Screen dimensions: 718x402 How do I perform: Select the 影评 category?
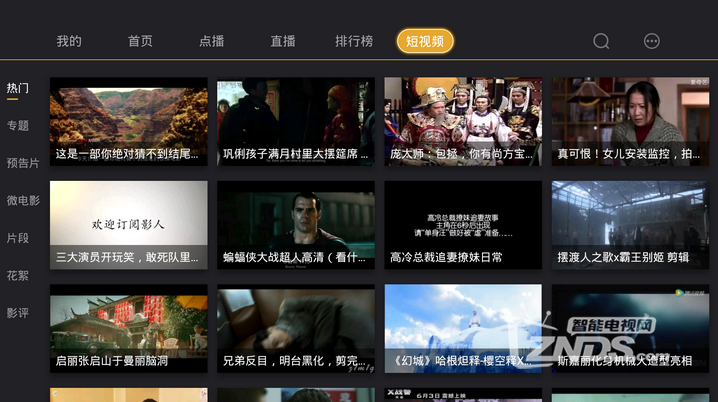click(18, 313)
